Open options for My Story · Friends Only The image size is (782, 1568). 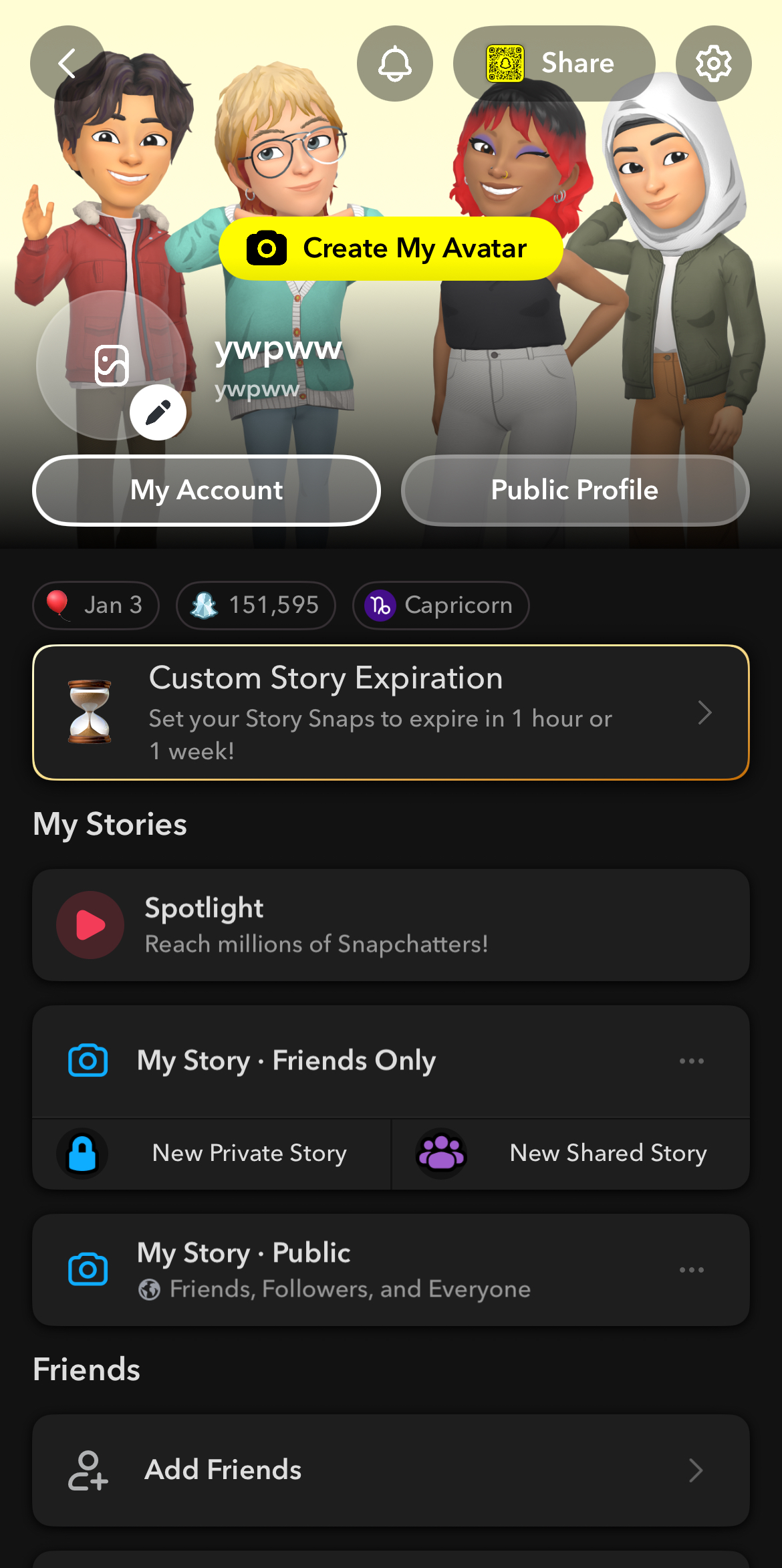(x=691, y=1061)
